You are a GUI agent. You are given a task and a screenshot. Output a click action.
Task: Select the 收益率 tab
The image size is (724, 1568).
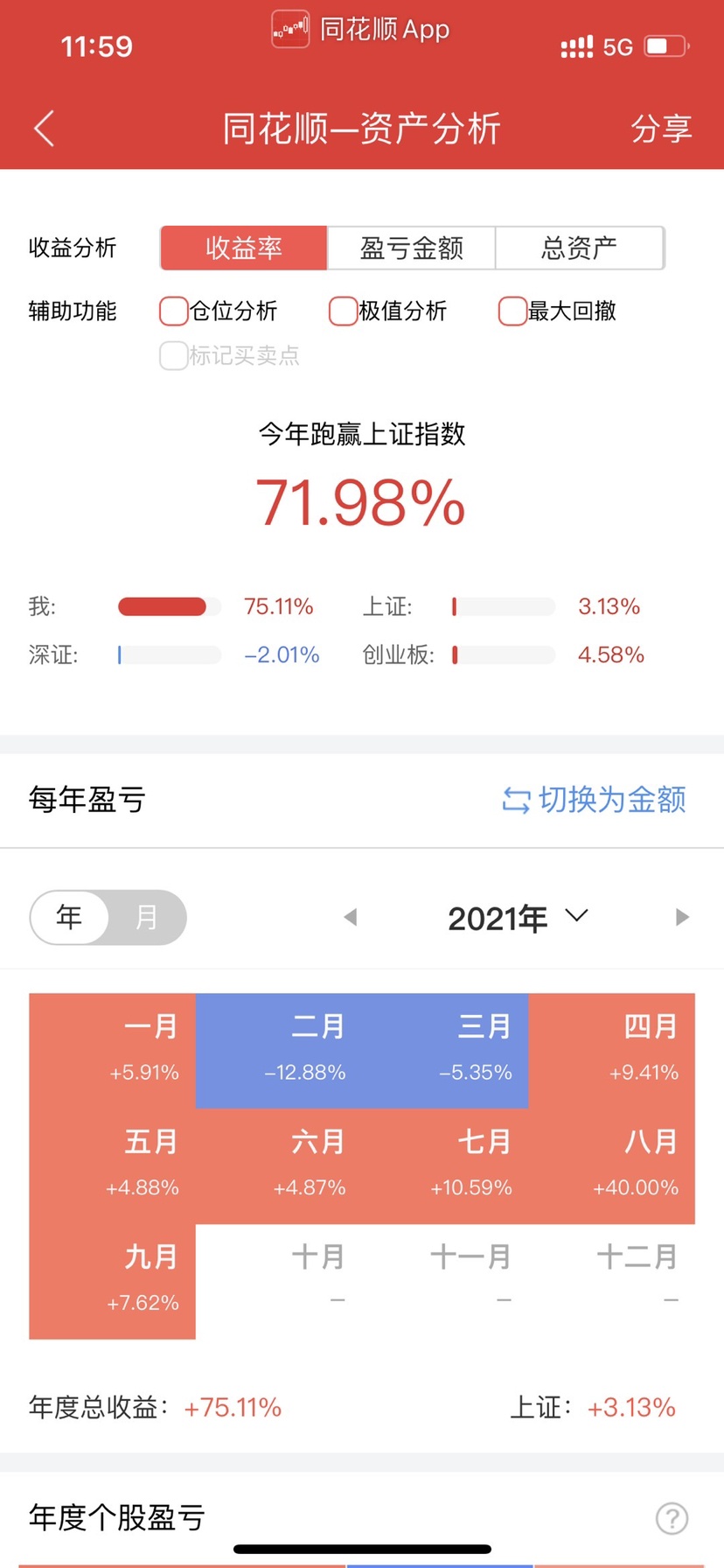[244, 248]
